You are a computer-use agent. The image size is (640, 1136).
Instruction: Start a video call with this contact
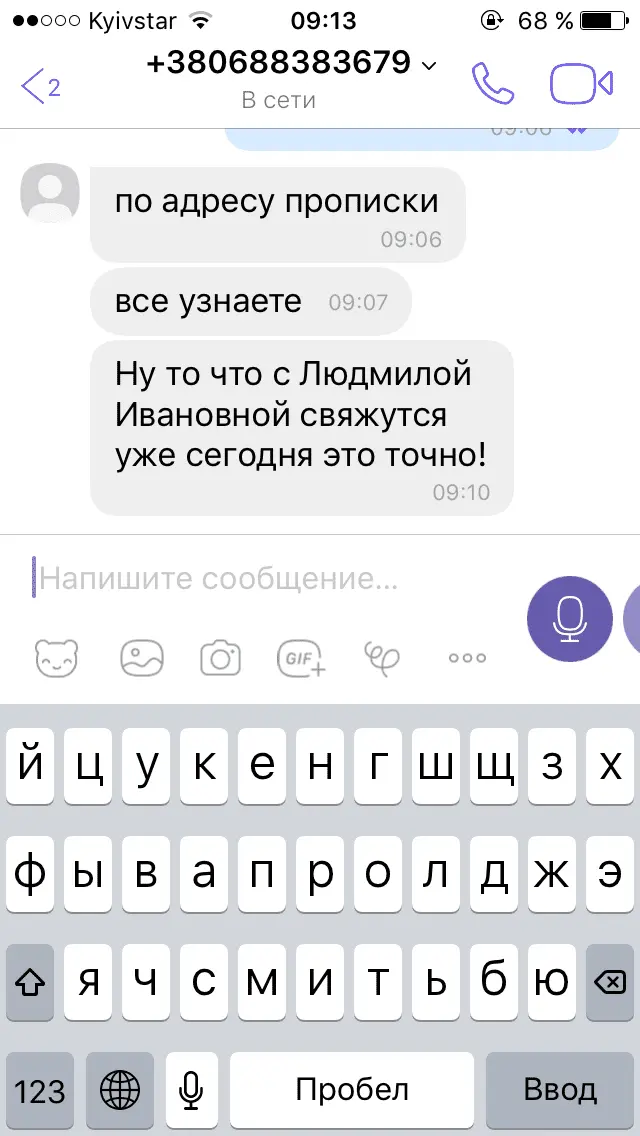click(581, 84)
